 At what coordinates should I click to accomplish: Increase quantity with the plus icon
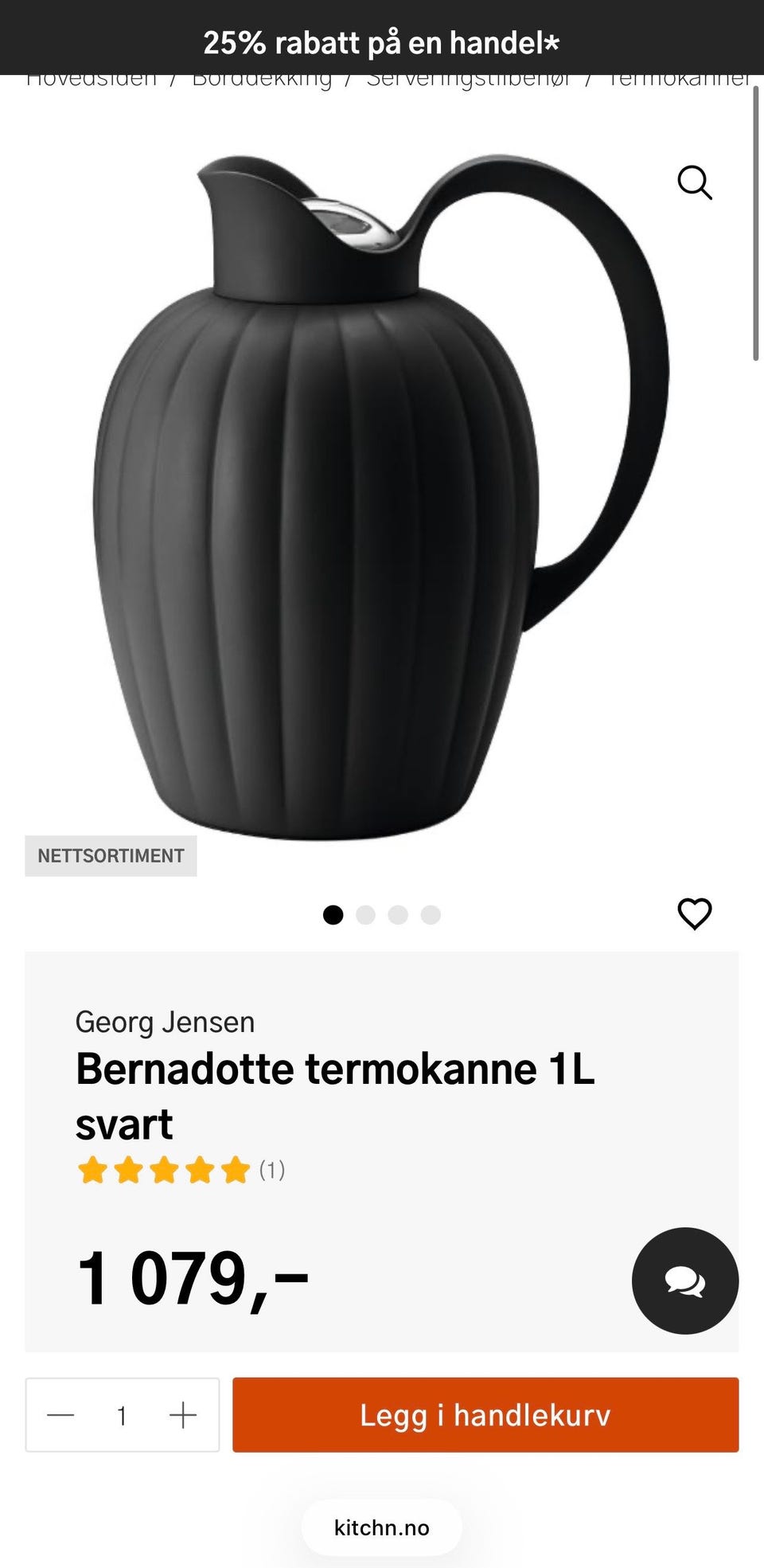click(184, 1416)
